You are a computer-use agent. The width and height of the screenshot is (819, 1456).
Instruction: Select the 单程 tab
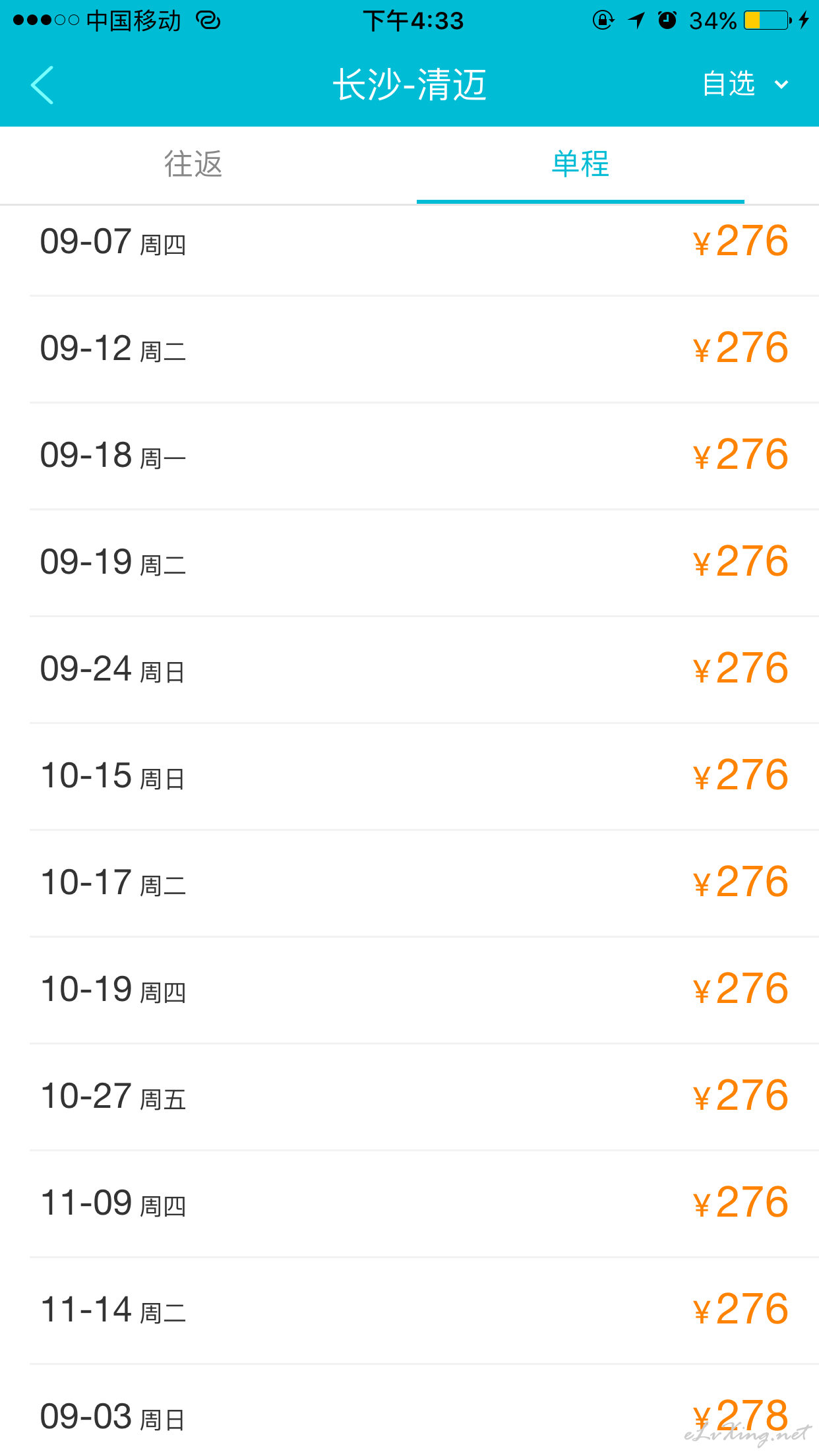580,164
